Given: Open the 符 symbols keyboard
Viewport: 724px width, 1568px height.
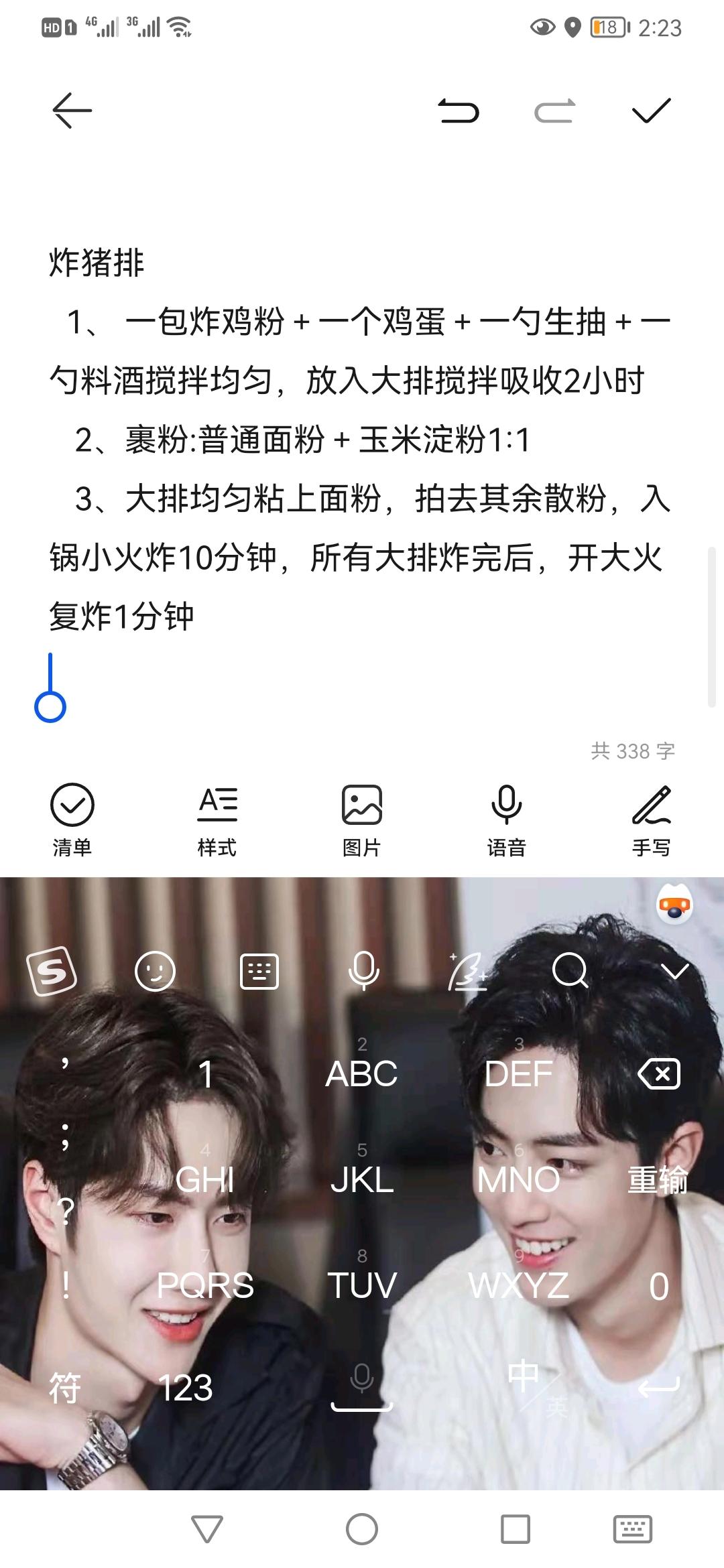Looking at the screenshot, I should (x=65, y=1388).
